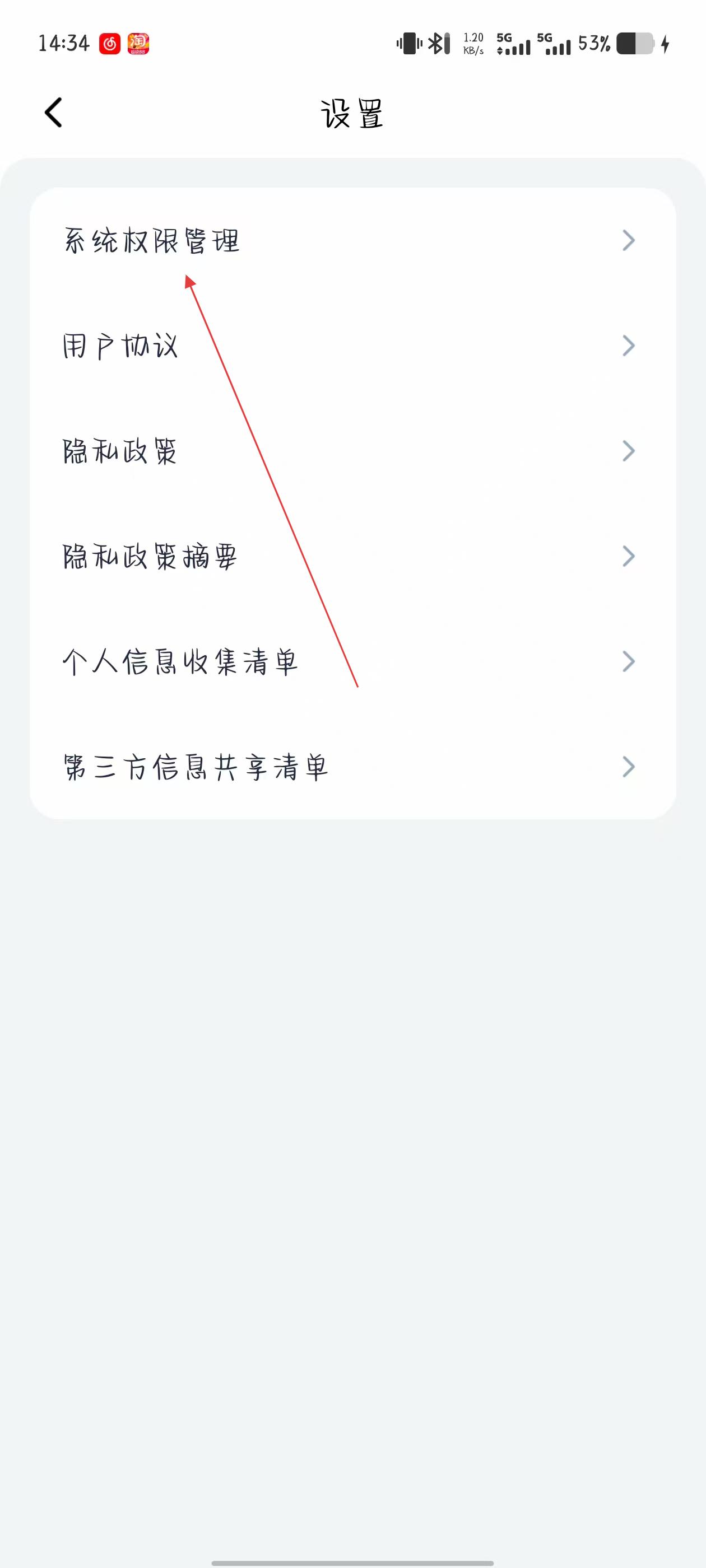Open the 用户协议 row

[352, 346]
